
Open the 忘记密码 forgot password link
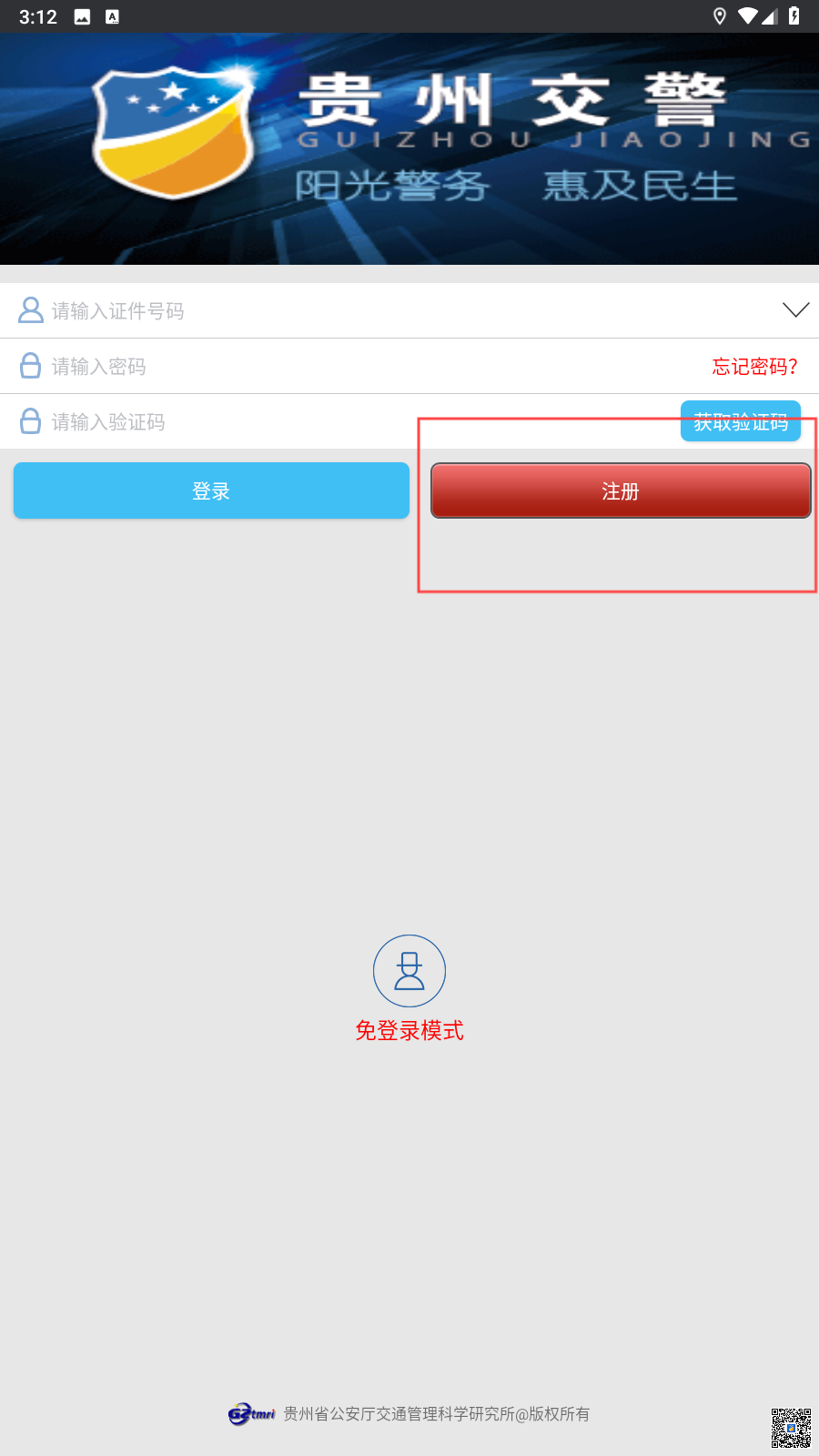click(x=755, y=367)
